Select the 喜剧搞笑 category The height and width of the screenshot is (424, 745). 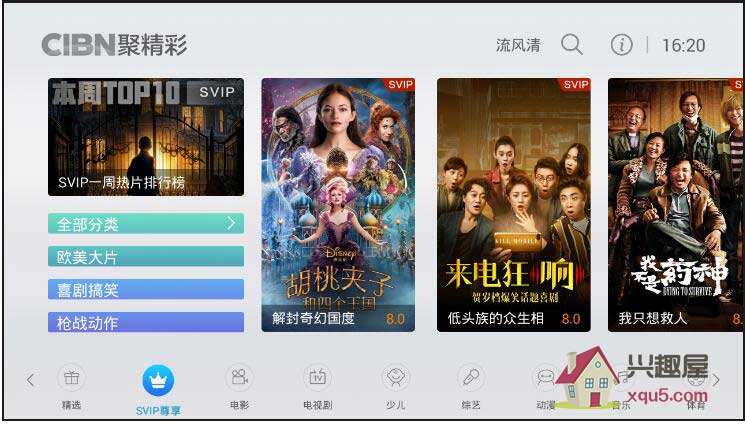click(146, 290)
